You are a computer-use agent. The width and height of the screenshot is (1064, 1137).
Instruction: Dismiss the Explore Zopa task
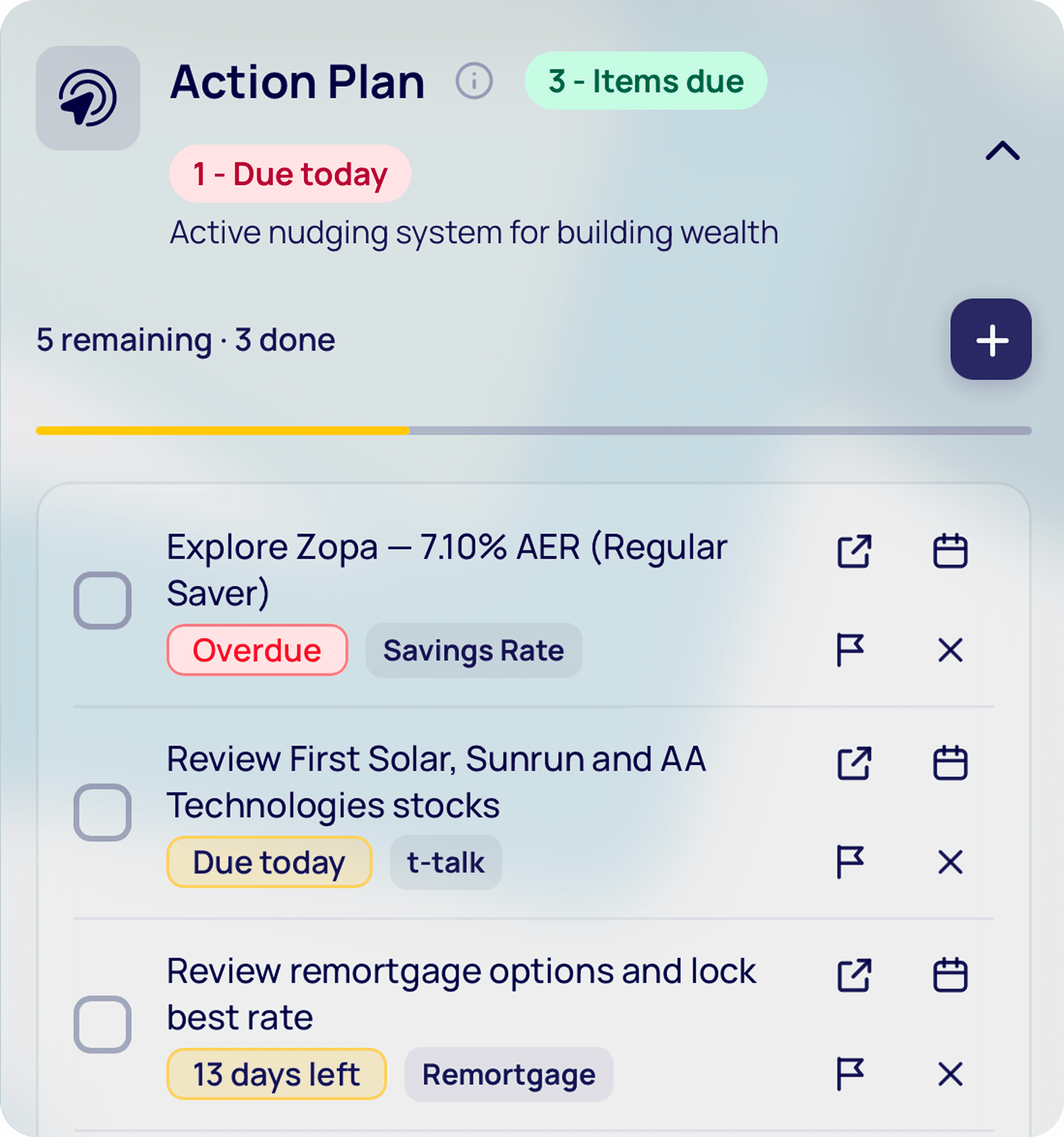(950, 650)
